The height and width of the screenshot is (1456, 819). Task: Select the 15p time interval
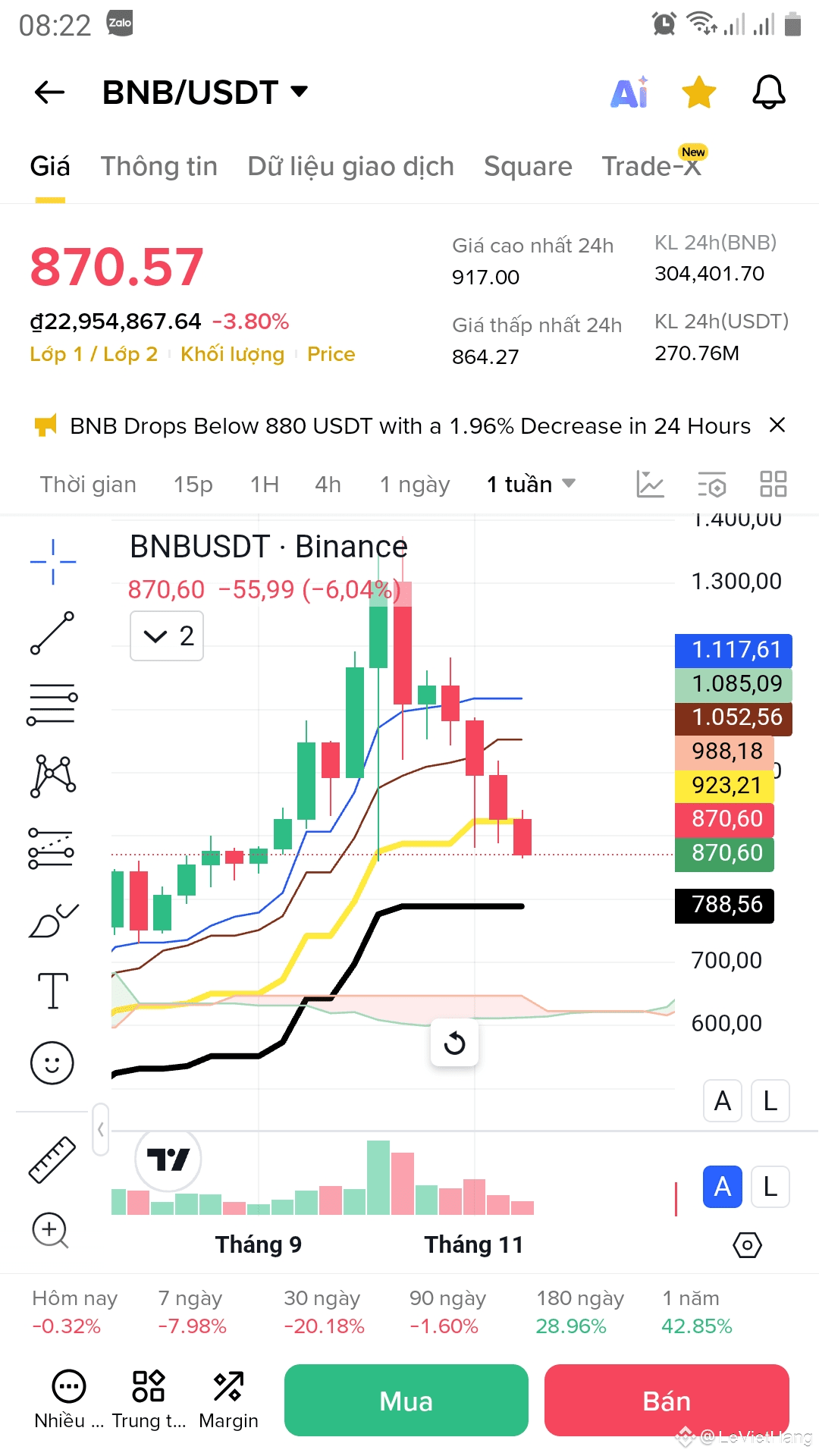click(x=193, y=485)
